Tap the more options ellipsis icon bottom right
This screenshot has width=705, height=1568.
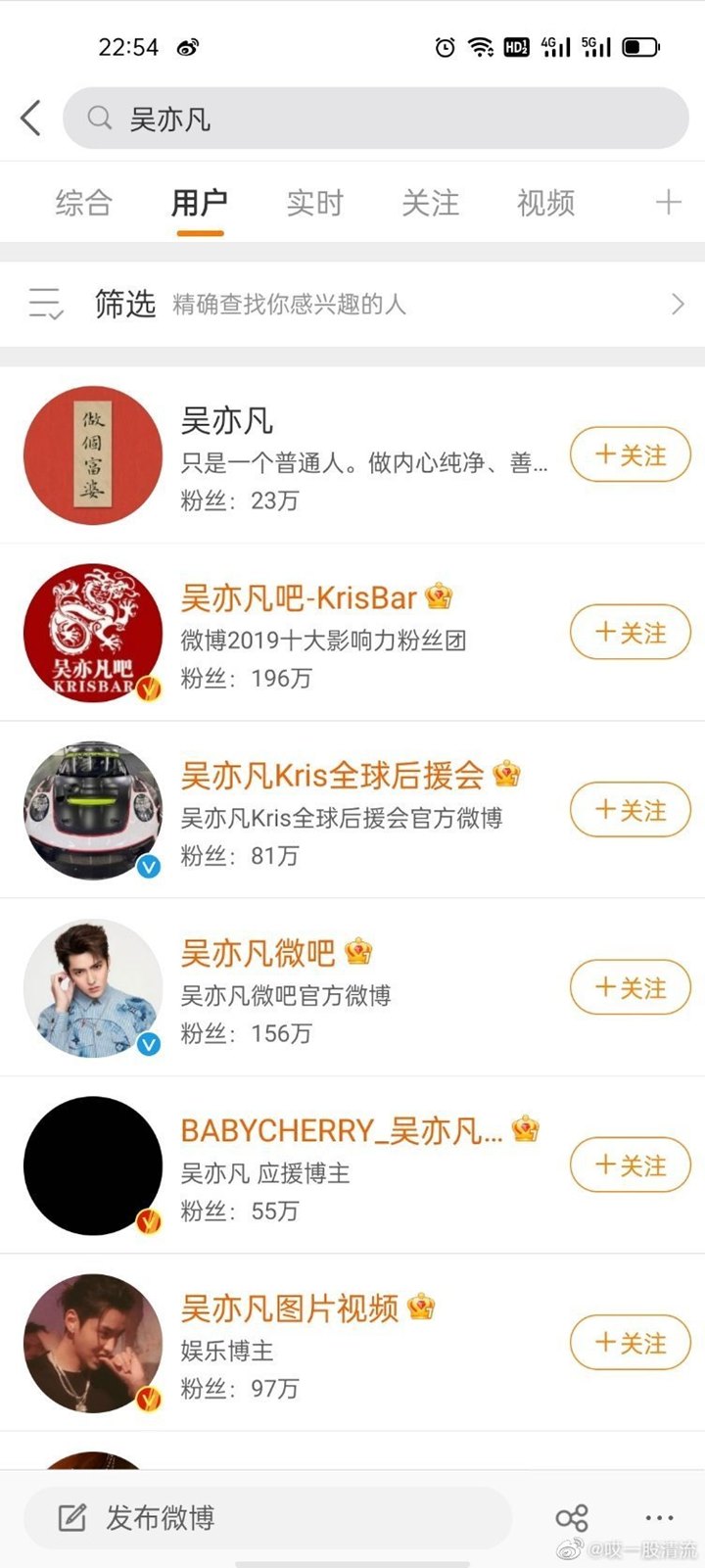[x=658, y=1517]
